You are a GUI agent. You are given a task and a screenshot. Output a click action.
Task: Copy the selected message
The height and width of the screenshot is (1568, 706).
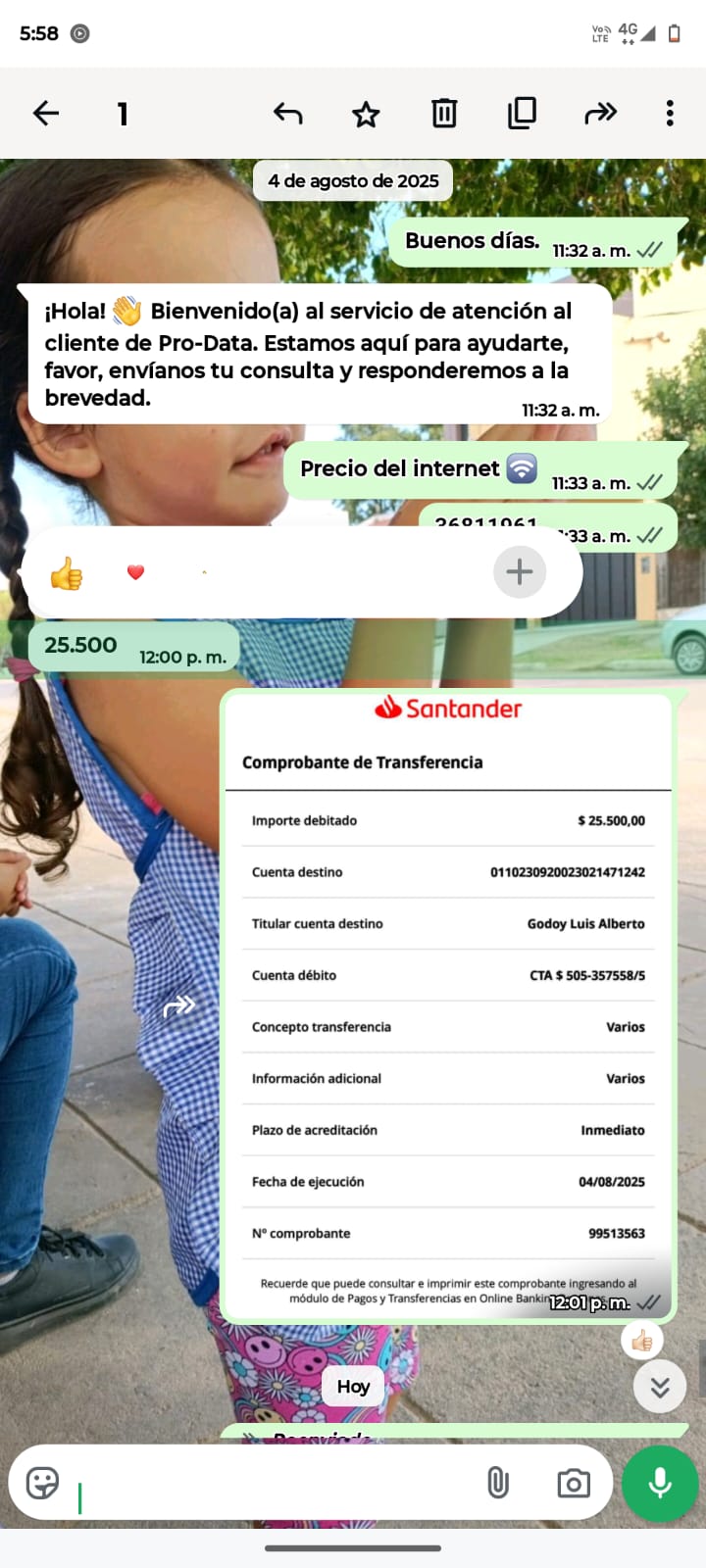point(522,114)
